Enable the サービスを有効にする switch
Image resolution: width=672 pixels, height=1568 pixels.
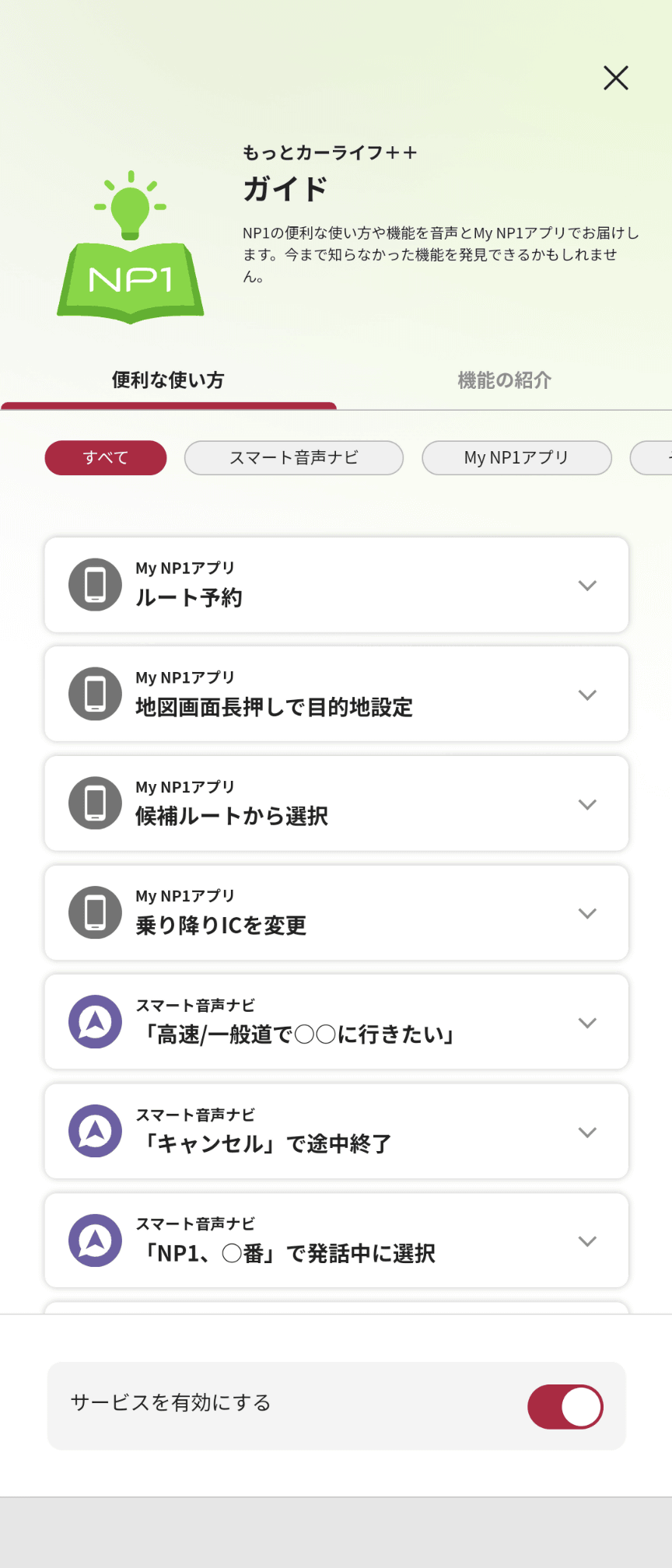pos(565,1405)
